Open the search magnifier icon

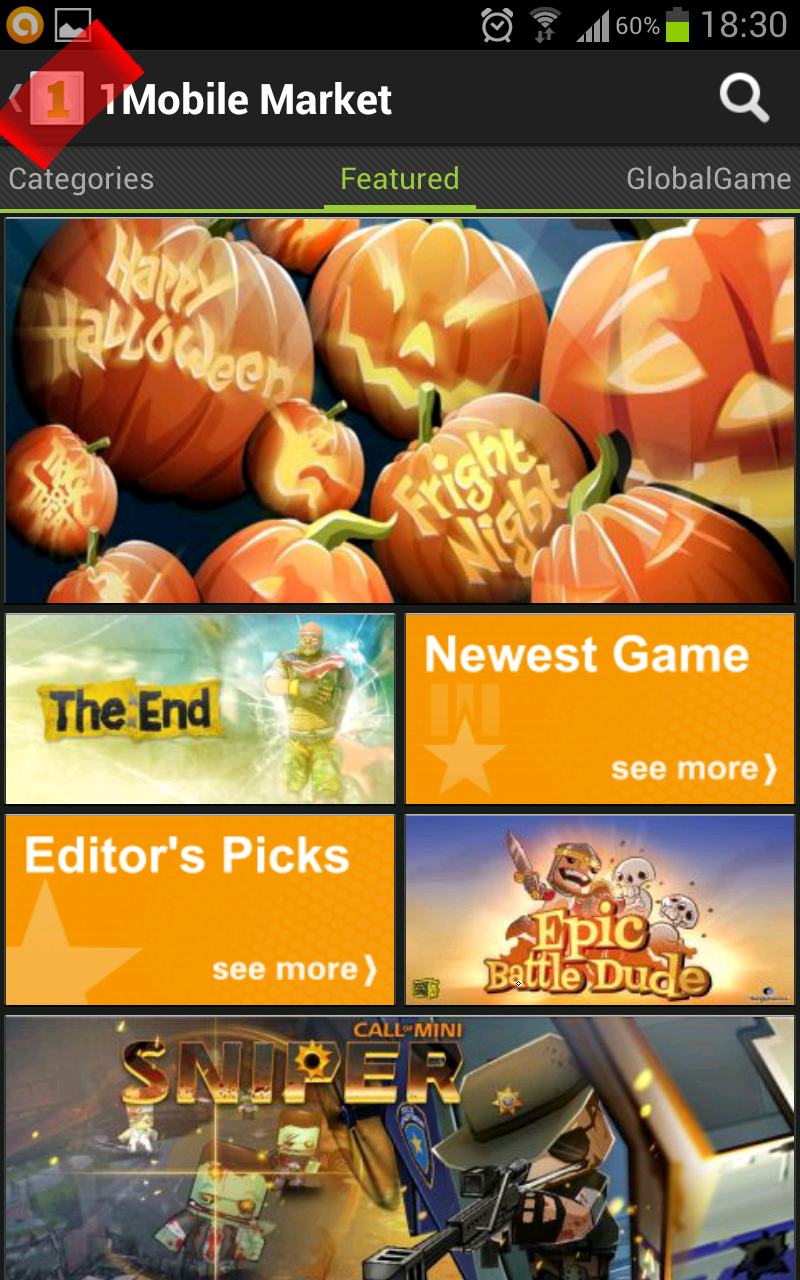pyautogui.click(x=744, y=99)
